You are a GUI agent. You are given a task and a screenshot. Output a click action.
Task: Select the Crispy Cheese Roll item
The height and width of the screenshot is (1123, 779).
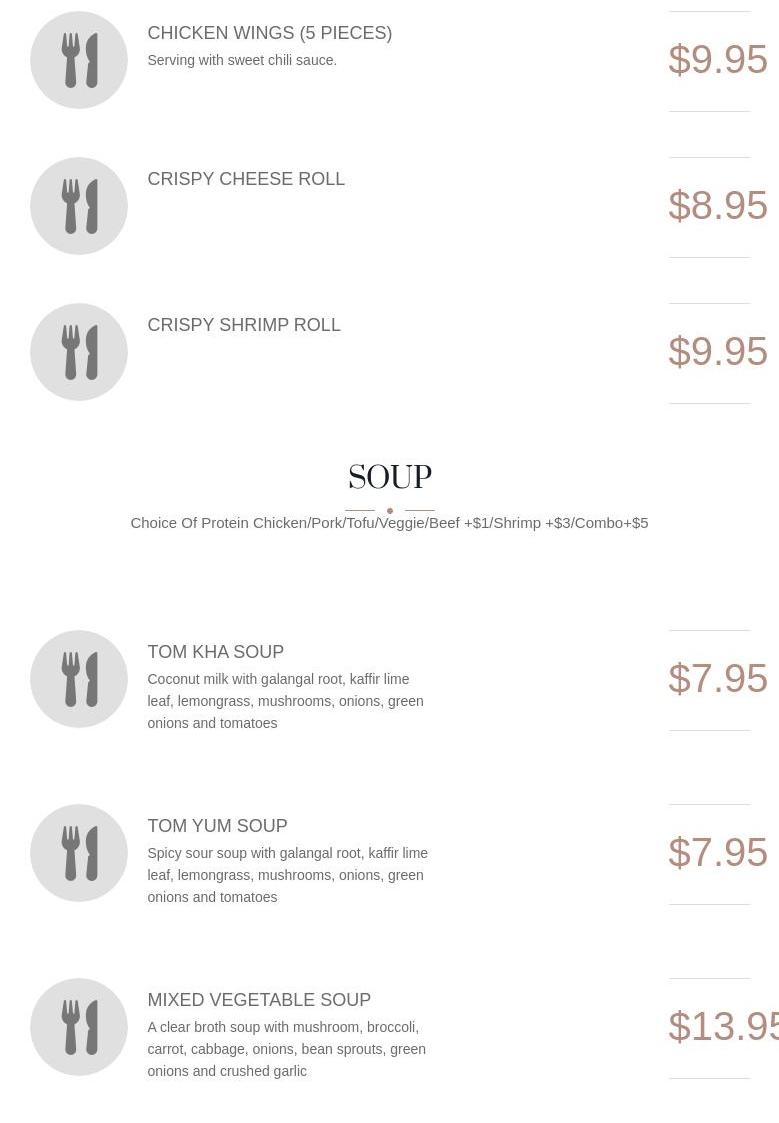point(246,179)
